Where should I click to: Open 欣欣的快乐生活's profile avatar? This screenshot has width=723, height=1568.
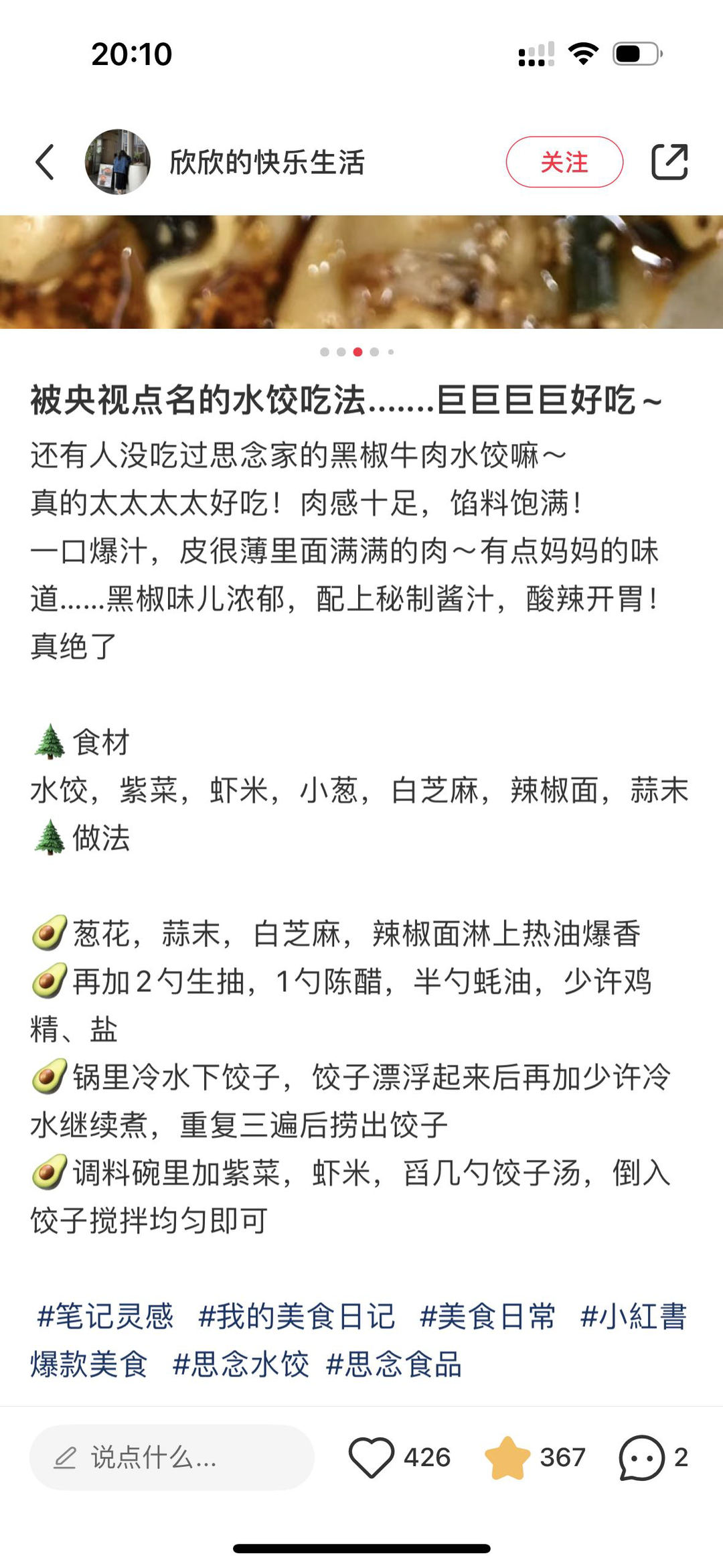tap(117, 162)
